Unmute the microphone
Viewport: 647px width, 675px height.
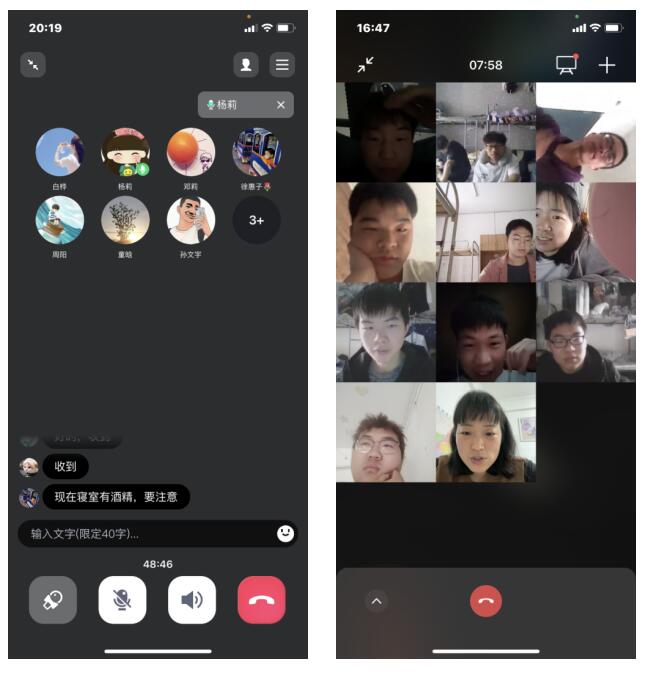(122, 600)
